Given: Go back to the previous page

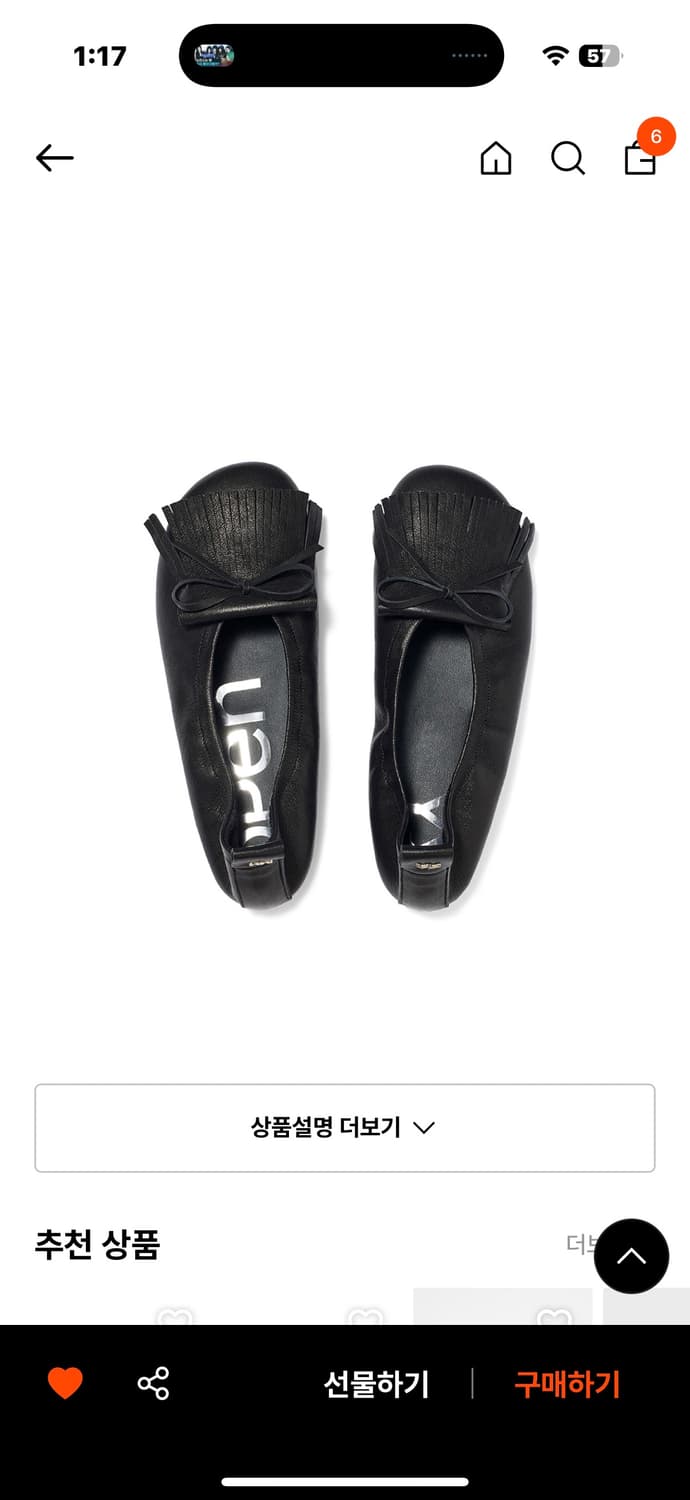Looking at the screenshot, I should [55, 158].
